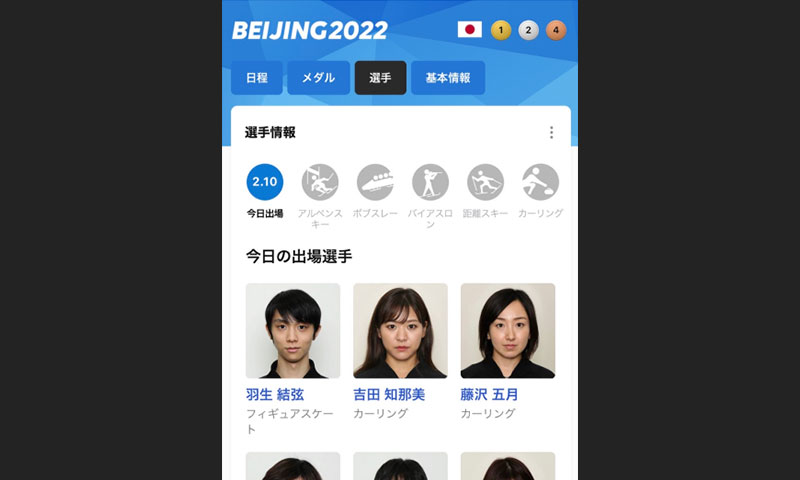800x480 pixels.
Task: Show カーリング athletes
Action: click(540, 182)
